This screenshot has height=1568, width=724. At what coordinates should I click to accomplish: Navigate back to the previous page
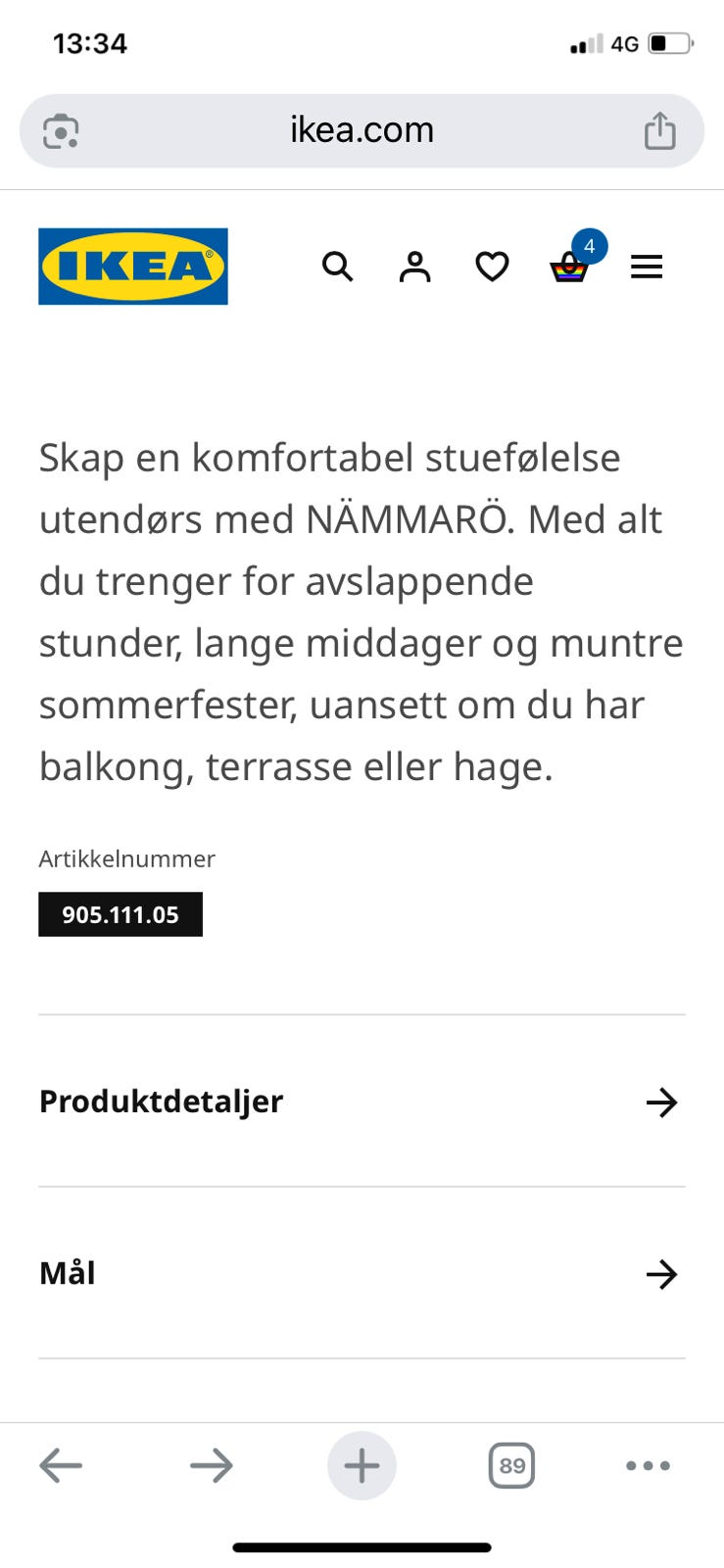61,1466
